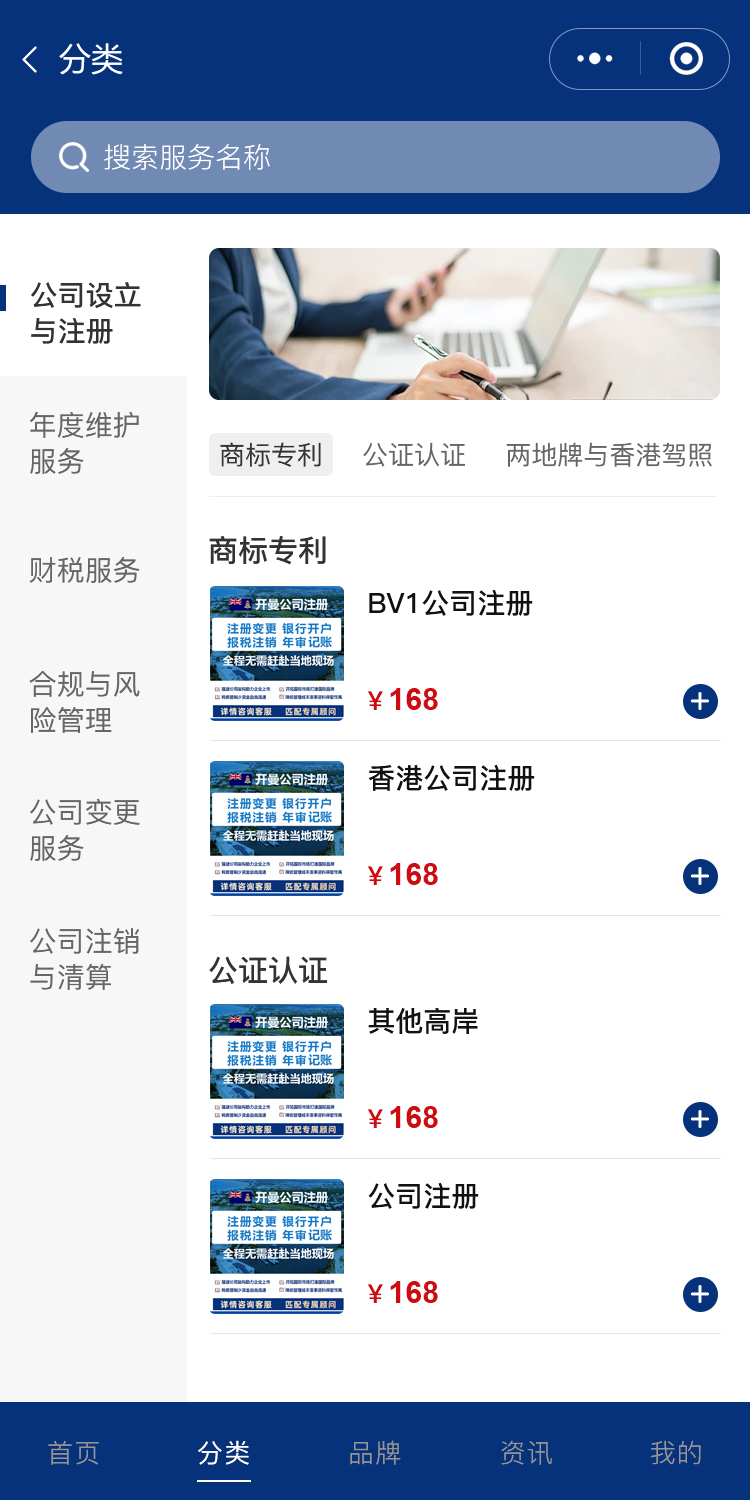Viewport: 750px width, 1500px height.
Task: Jump to 两地牌与香港驾照 sub-tab
Action: 609,455
